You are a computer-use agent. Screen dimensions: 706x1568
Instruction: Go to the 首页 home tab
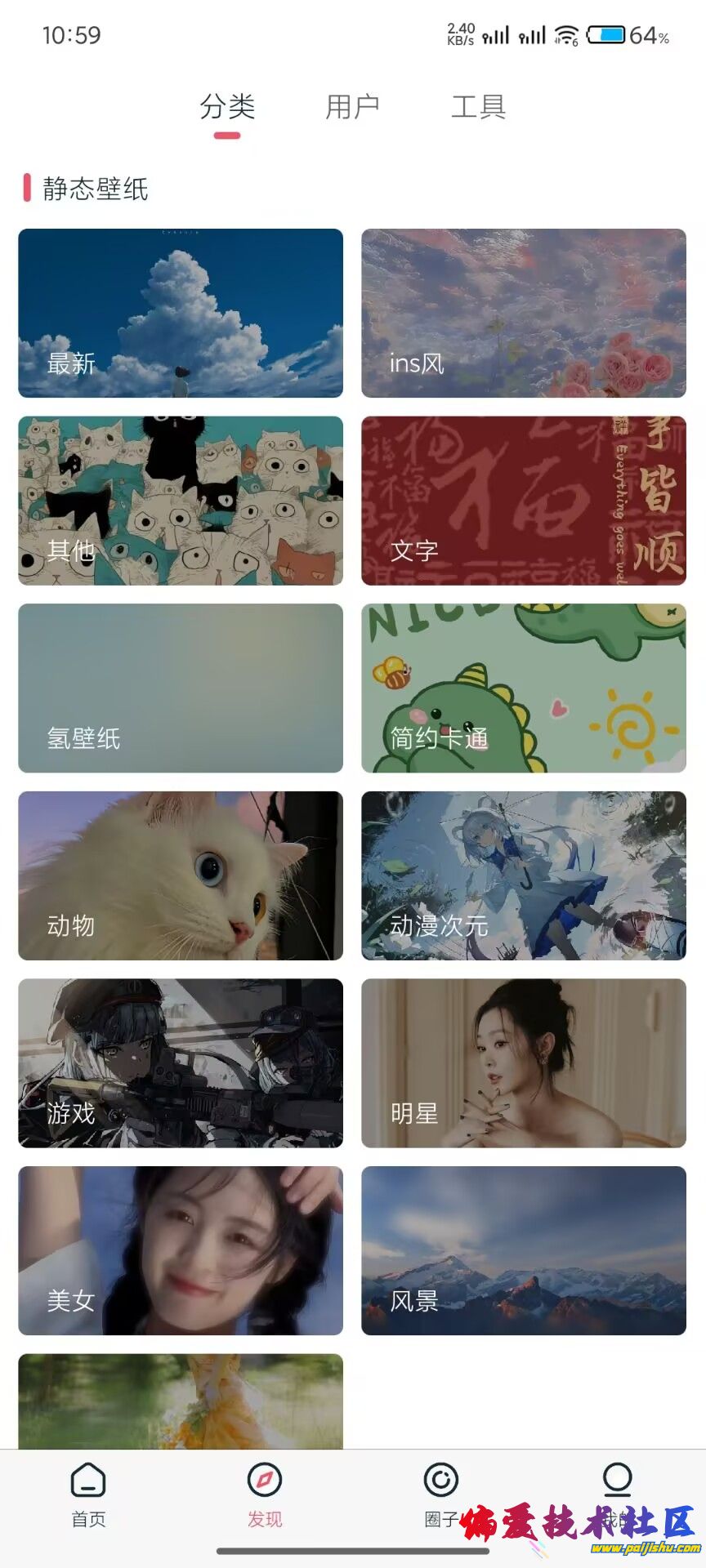pos(88,1494)
